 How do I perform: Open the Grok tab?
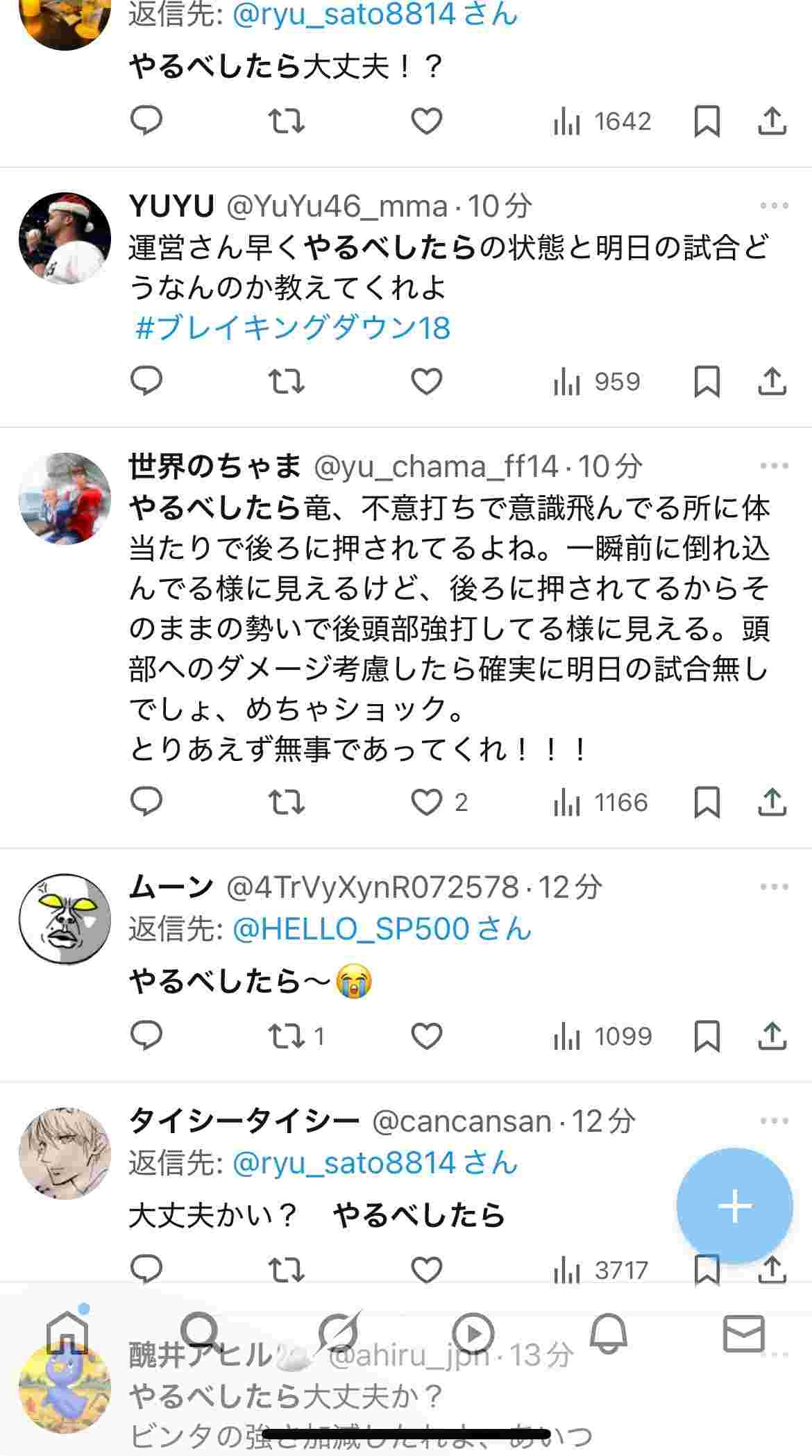click(338, 1333)
